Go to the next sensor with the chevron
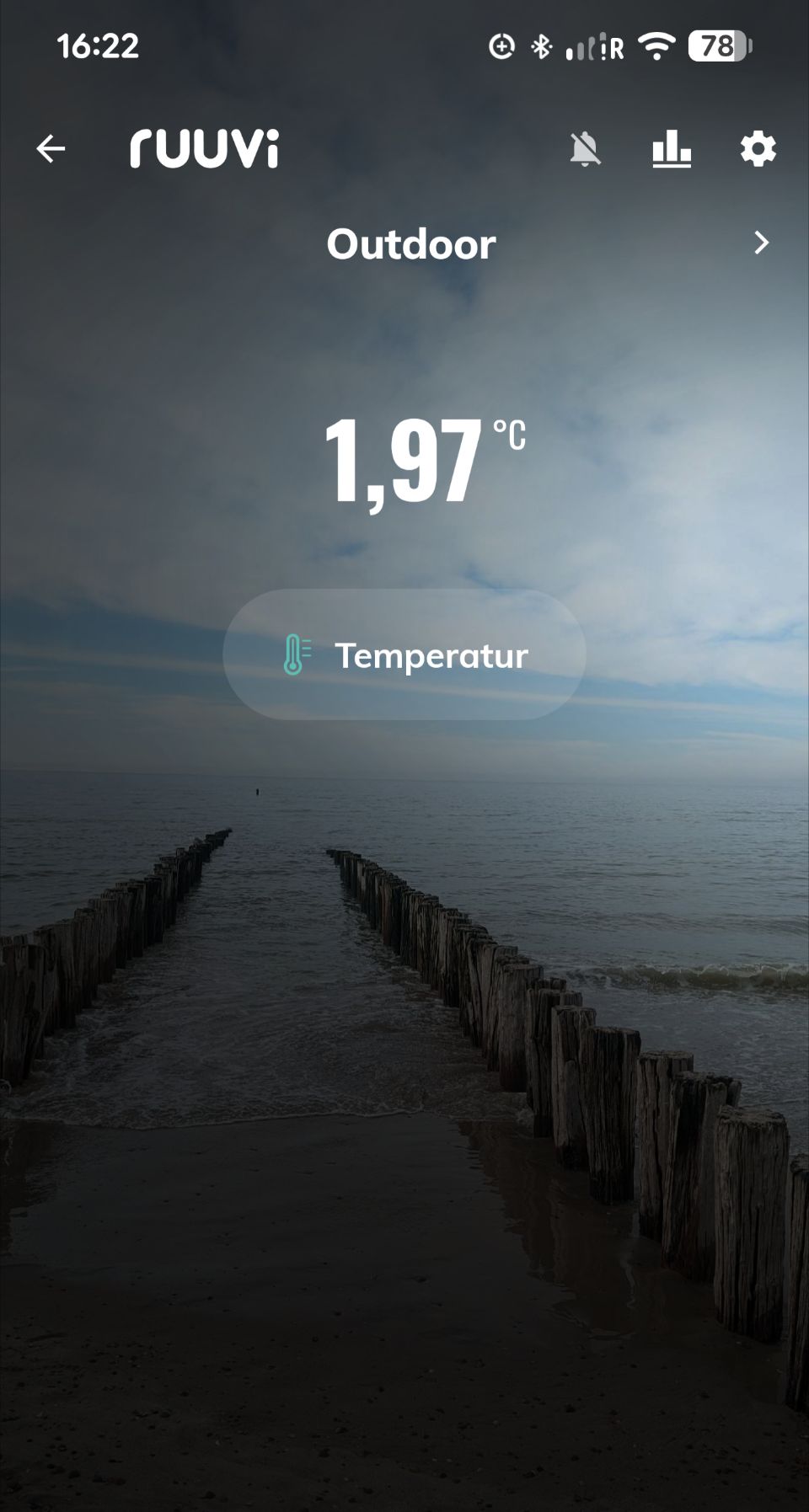This screenshot has height=1512, width=809. (x=761, y=243)
